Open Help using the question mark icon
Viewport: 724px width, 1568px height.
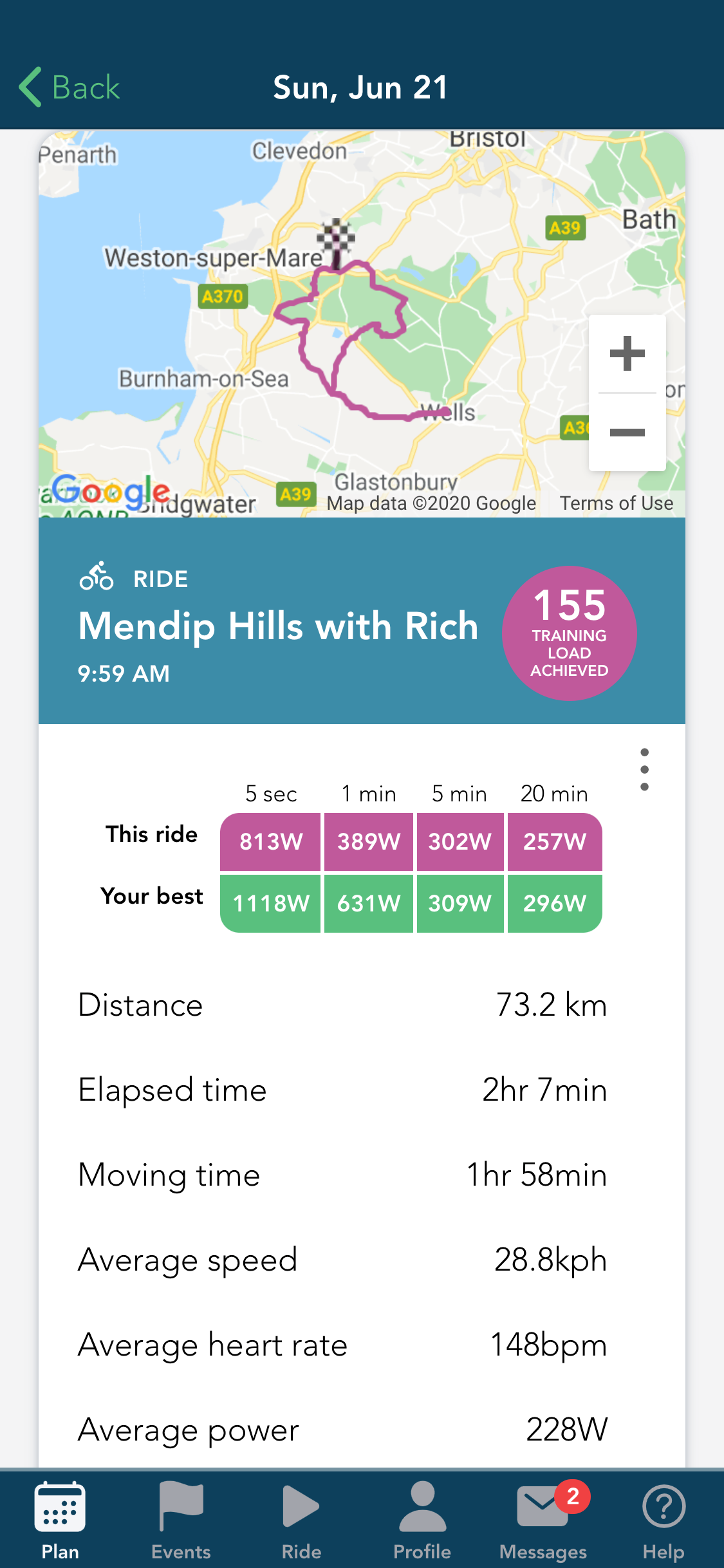[x=664, y=1506]
